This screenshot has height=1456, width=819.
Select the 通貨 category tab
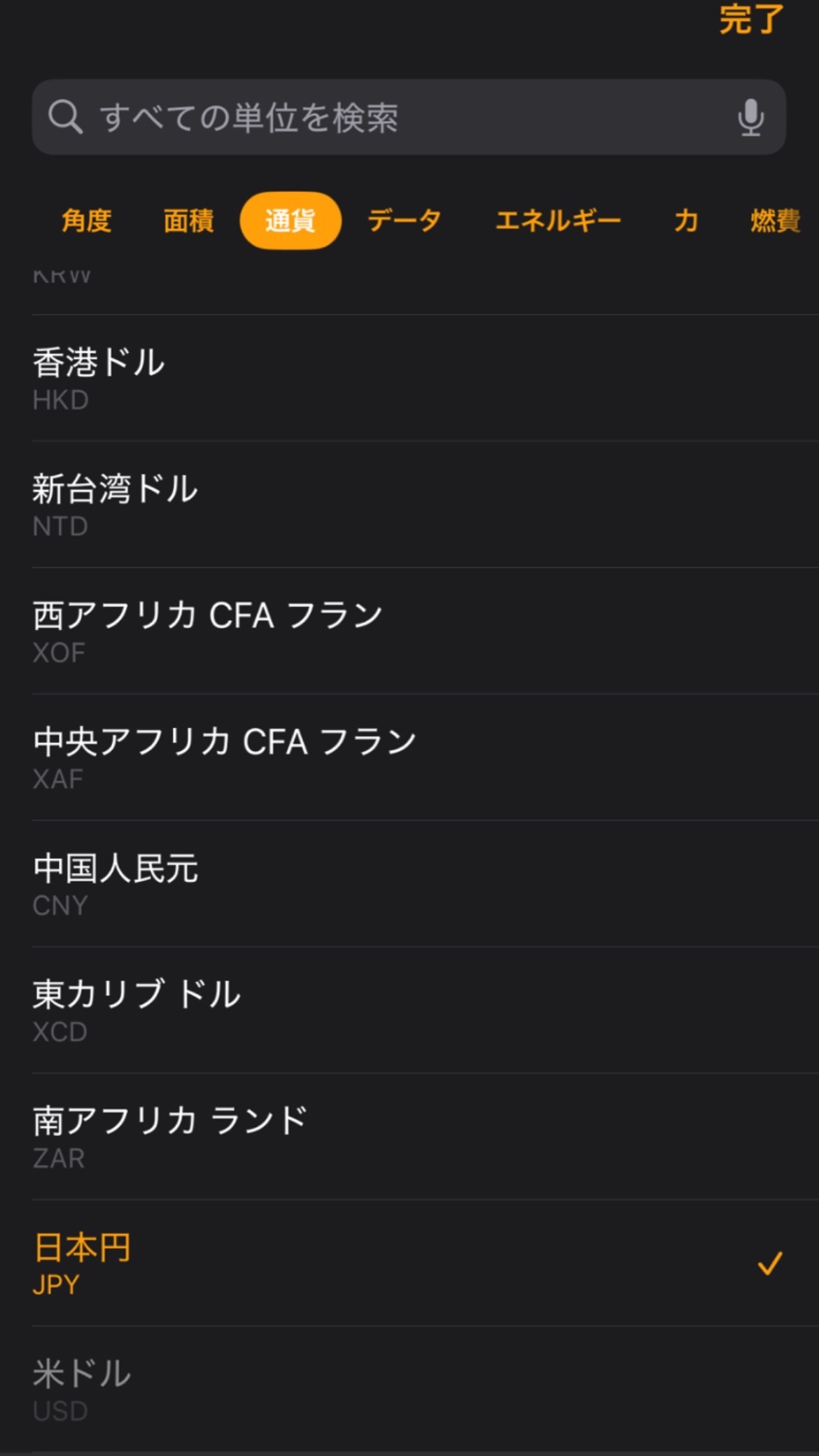290,220
